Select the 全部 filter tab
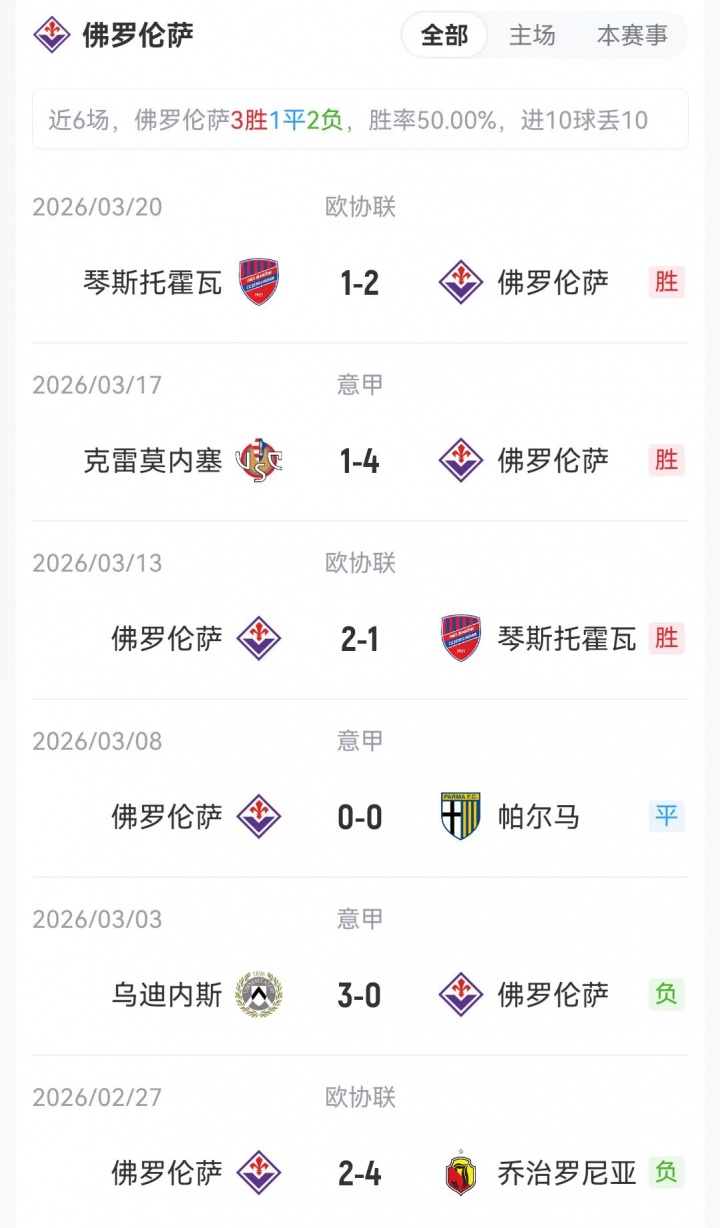 click(x=444, y=36)
